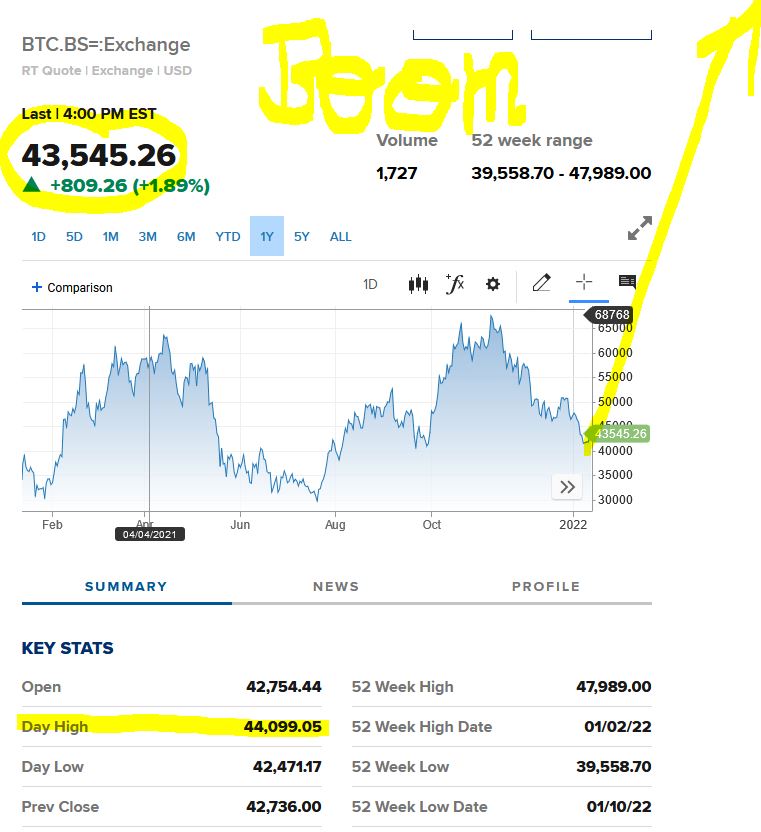Image resolution: width=761 pixels, height=832 pixels.
Task: Open the 1D interval selector
Action: coord(370,284)
